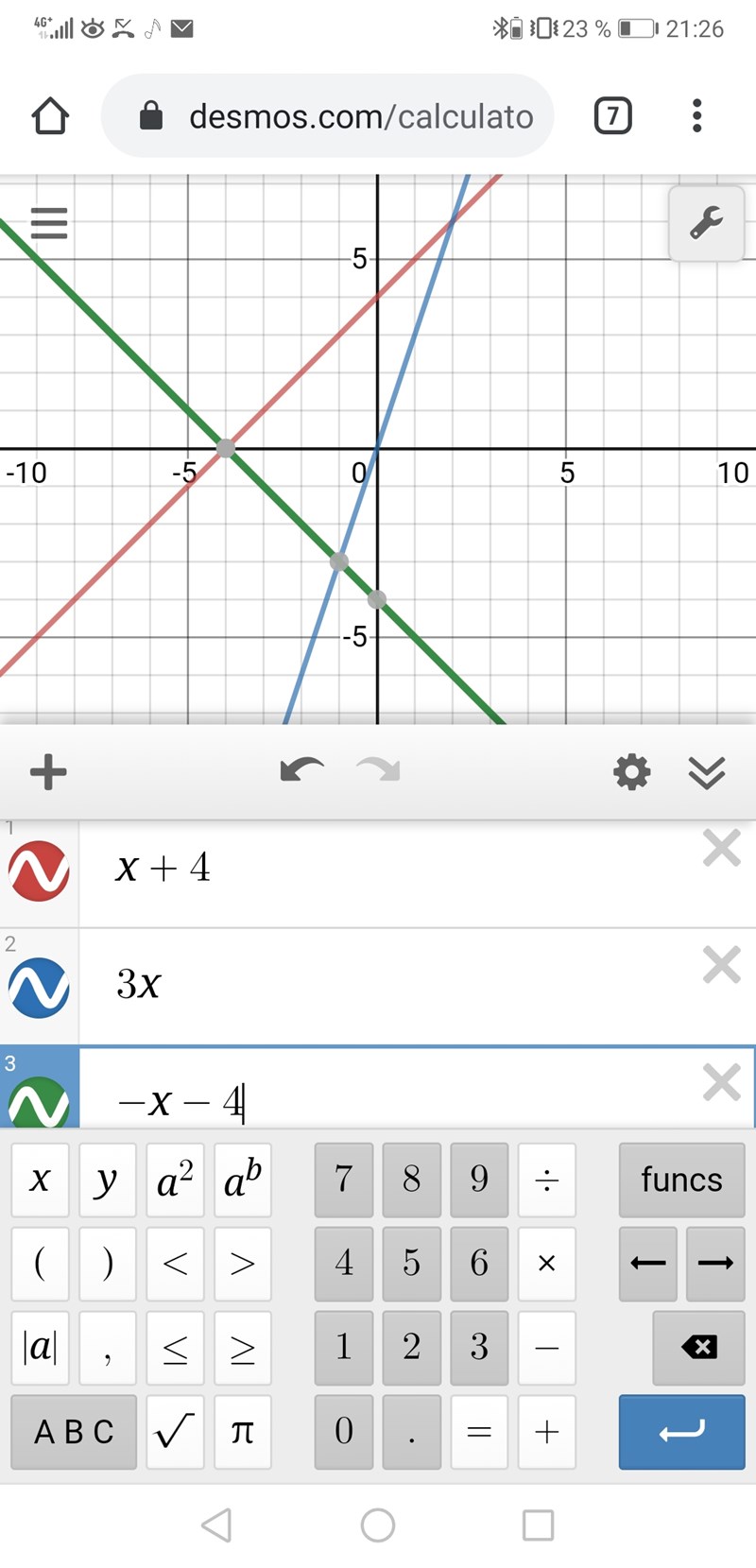
Task: Delete the 3x expression
Action: point(721,965)
